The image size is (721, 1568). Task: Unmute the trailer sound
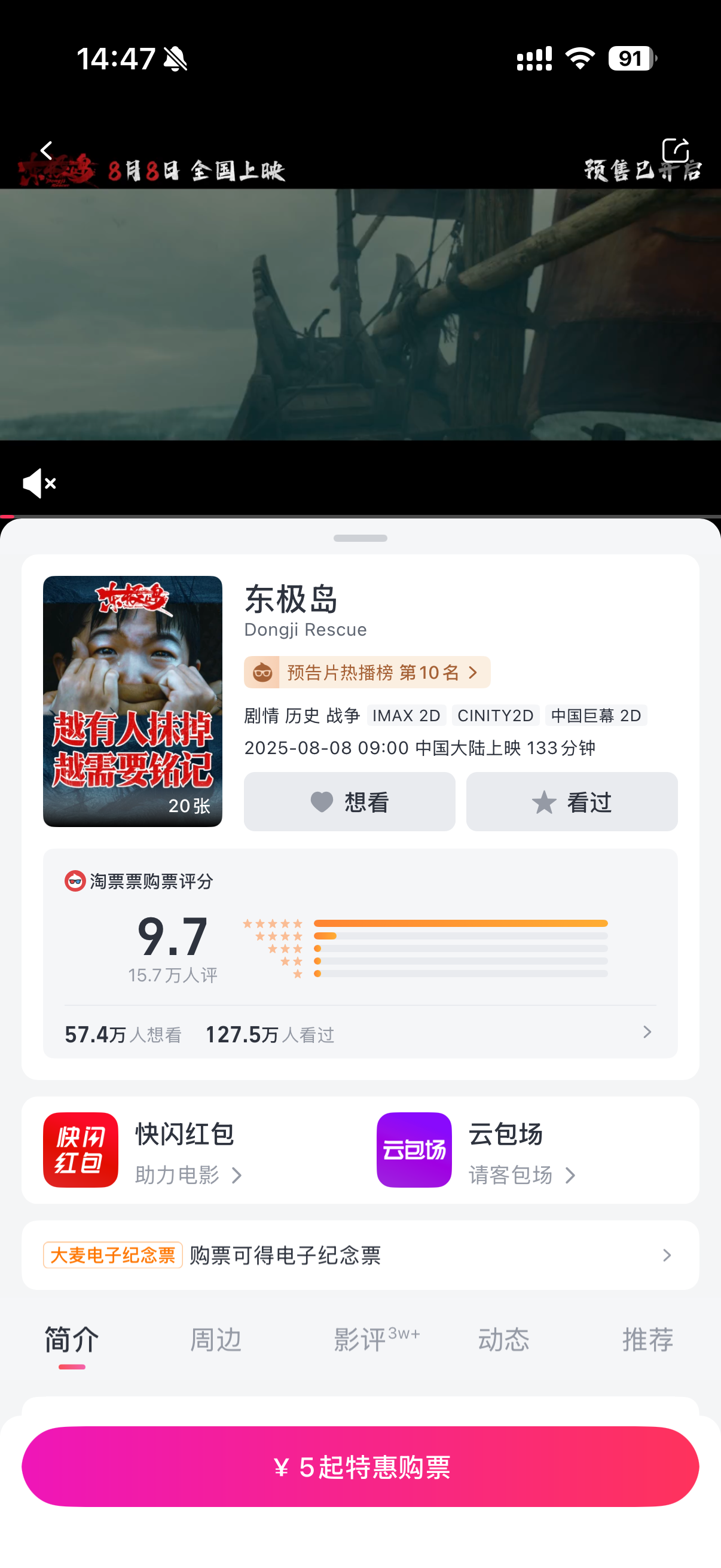[39, 483]
